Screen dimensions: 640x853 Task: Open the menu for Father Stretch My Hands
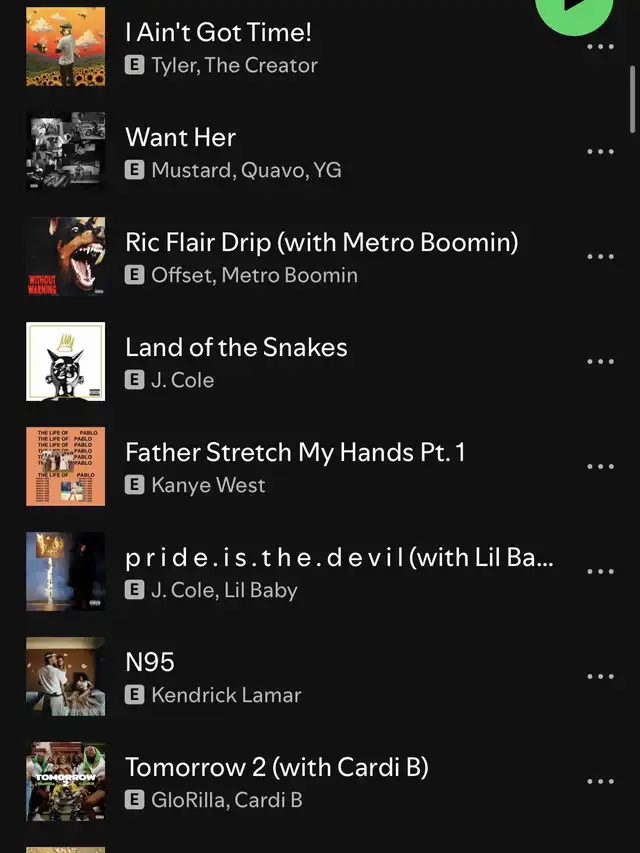pos(600,467)
